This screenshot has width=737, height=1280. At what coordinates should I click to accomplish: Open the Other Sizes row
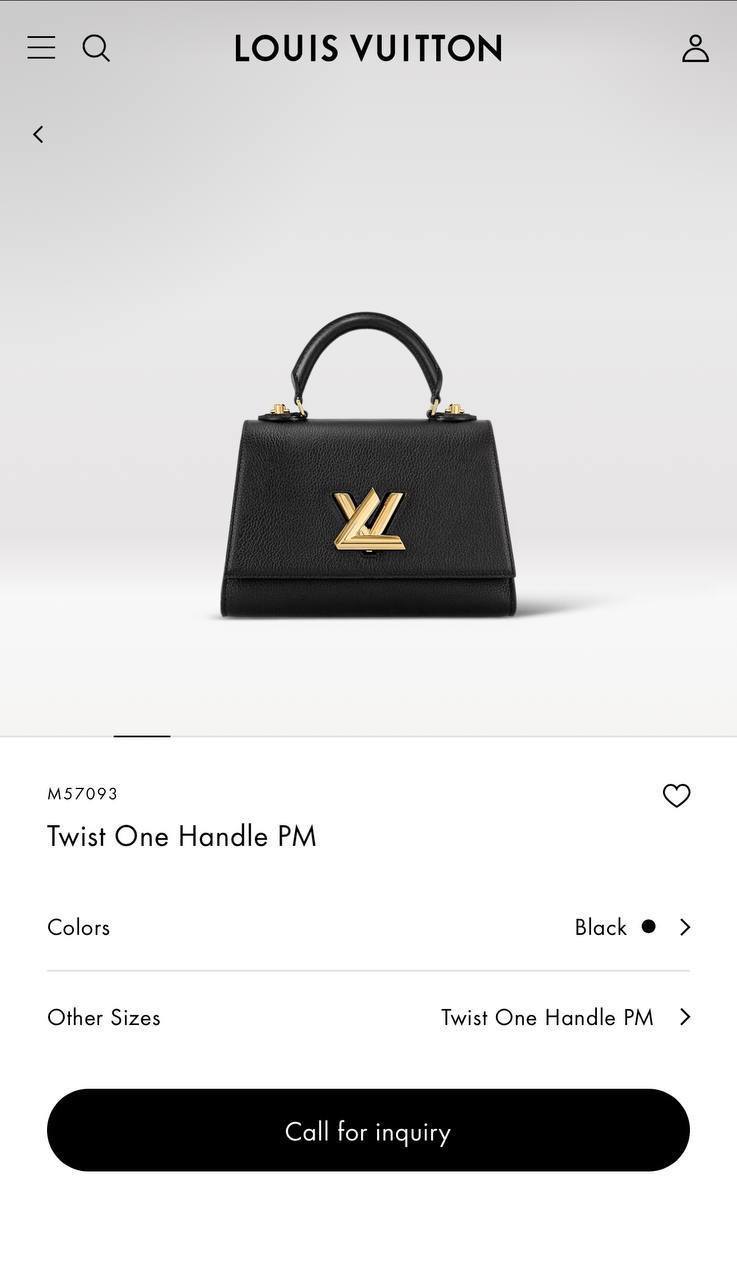(368, 1017)
